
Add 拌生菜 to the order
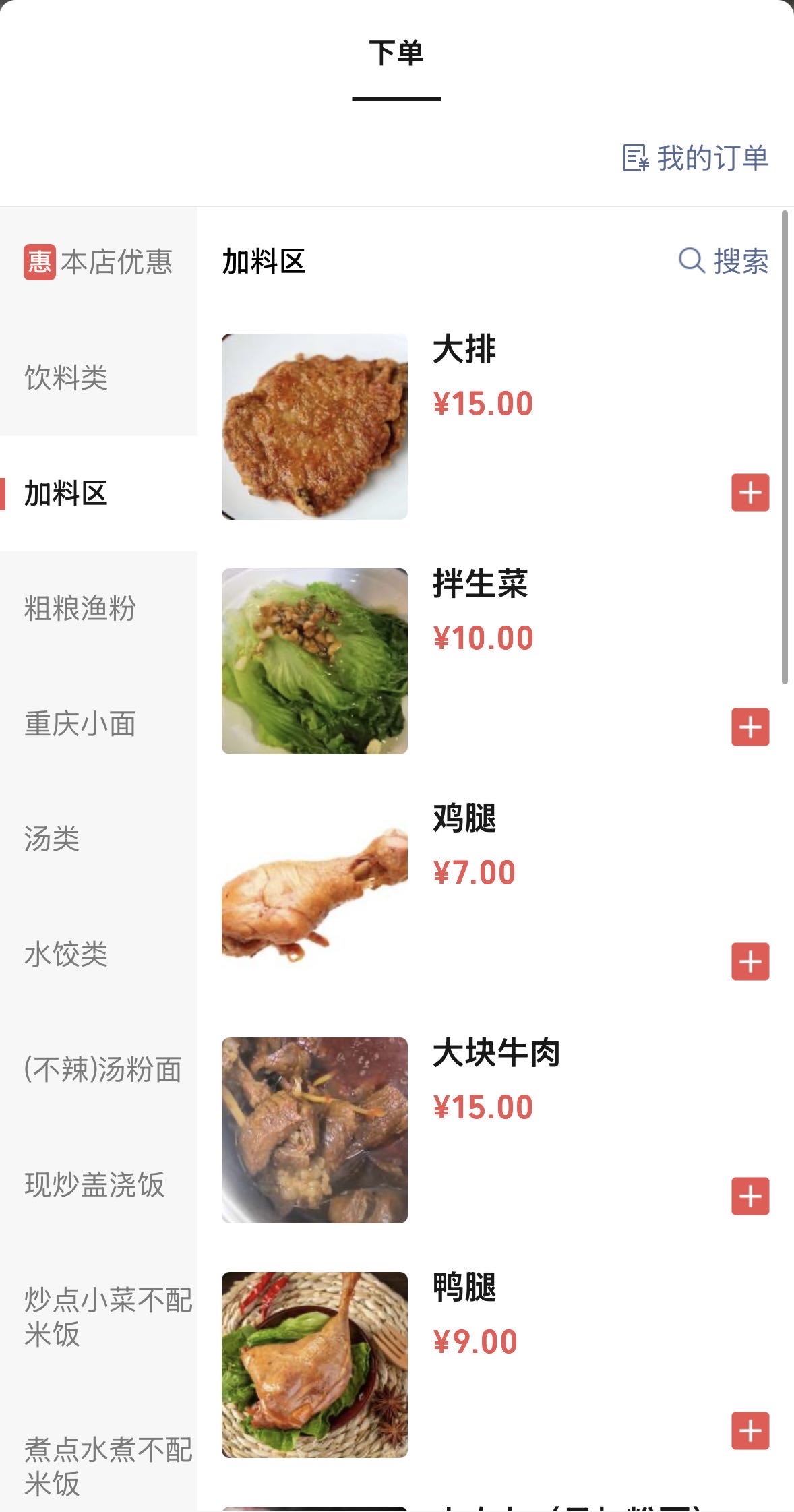click(x=750, y=727)
